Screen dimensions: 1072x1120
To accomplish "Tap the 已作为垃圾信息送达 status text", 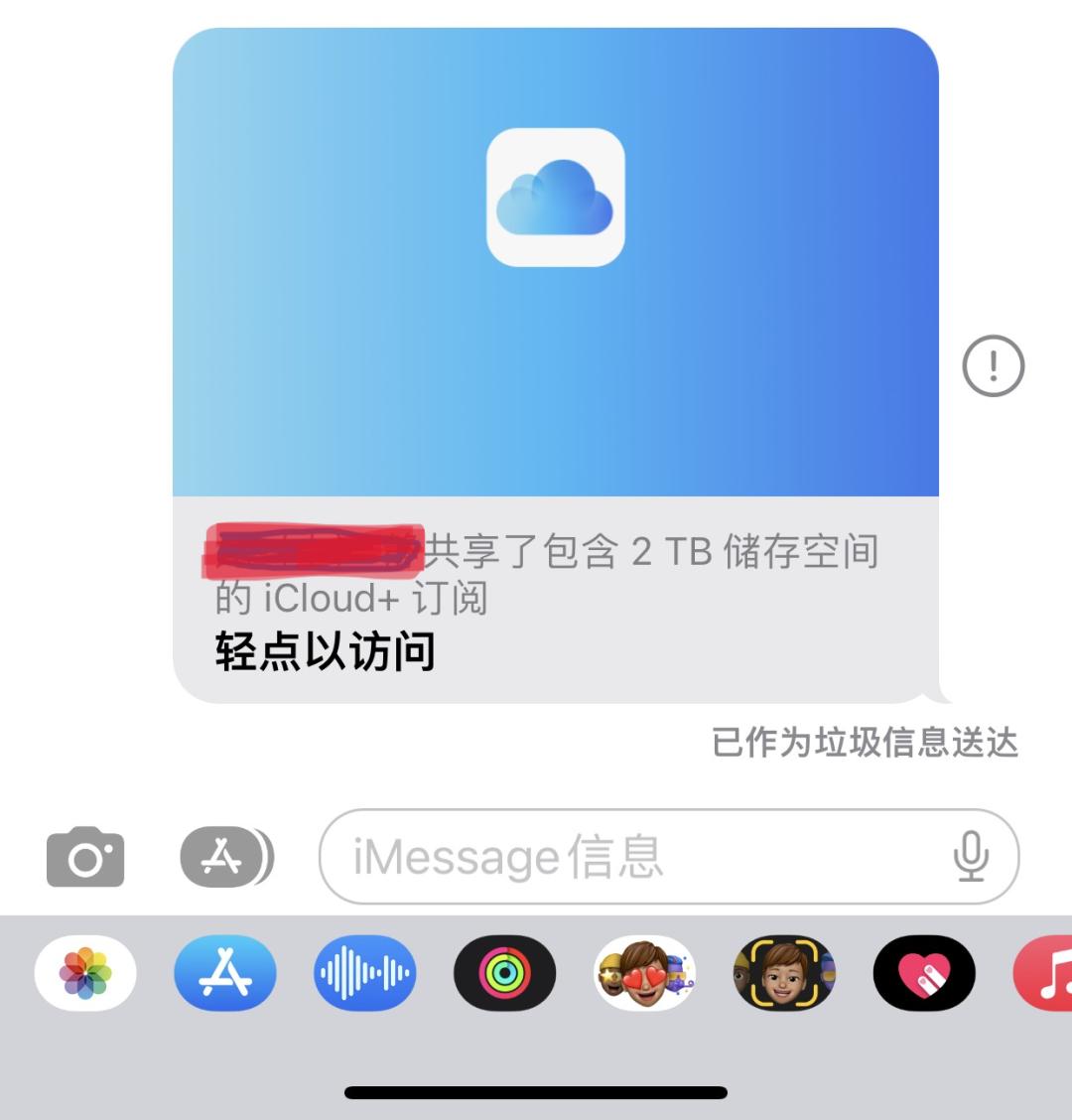I will [865, 743].
